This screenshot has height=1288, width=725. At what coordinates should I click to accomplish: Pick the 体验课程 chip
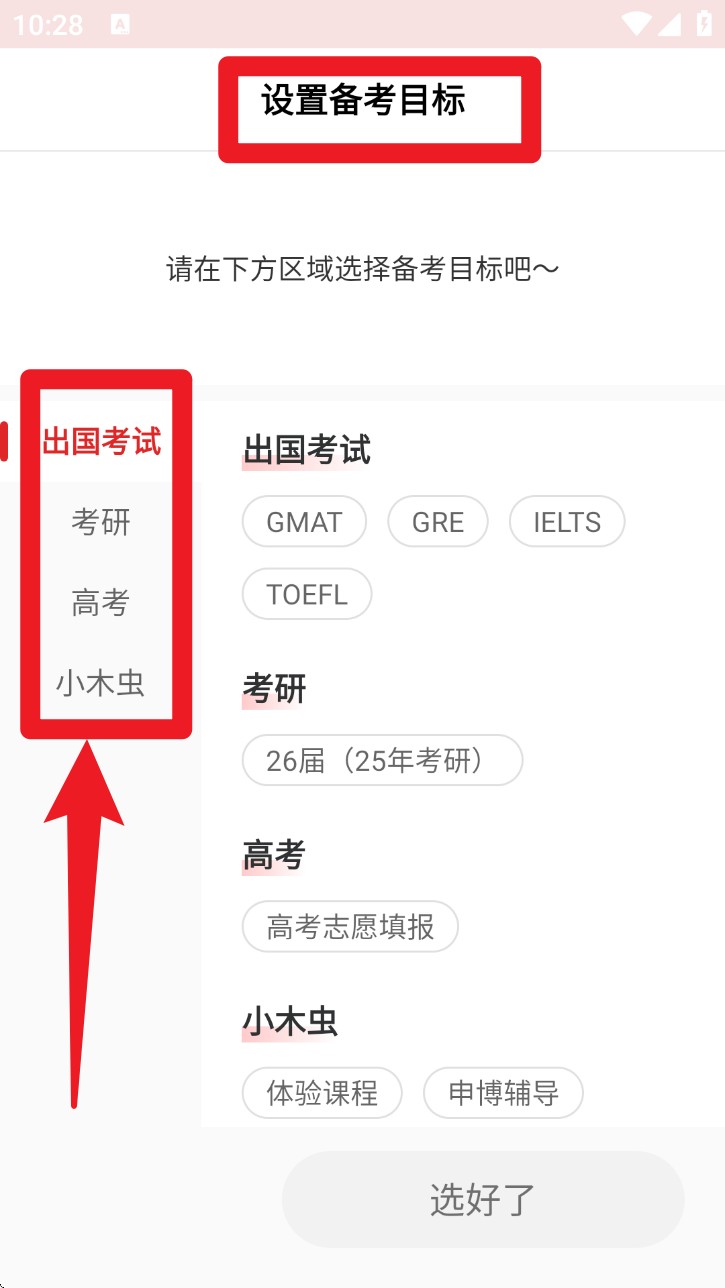pos(322,1093)
